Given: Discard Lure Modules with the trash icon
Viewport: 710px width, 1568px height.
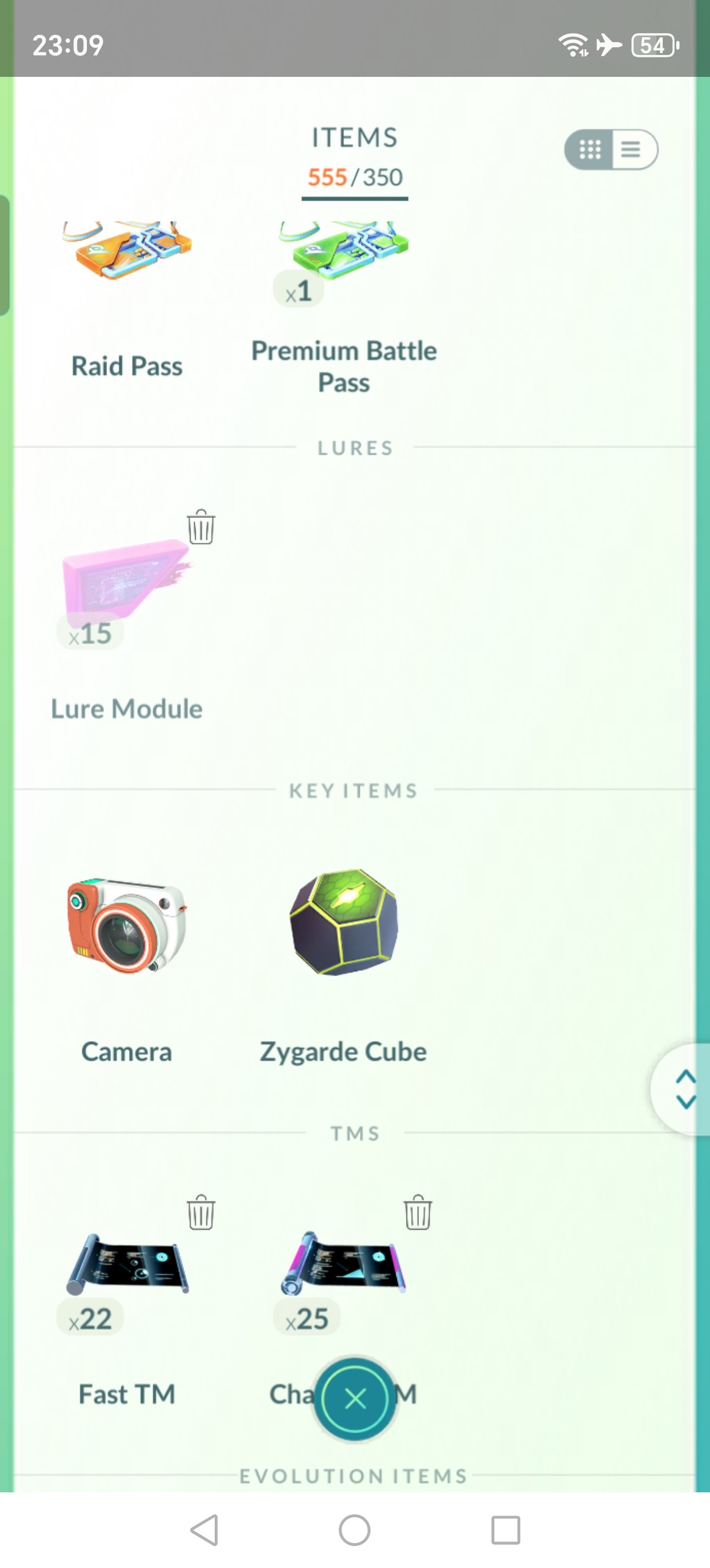Looking at the screenshot, I should click(201, 527).
